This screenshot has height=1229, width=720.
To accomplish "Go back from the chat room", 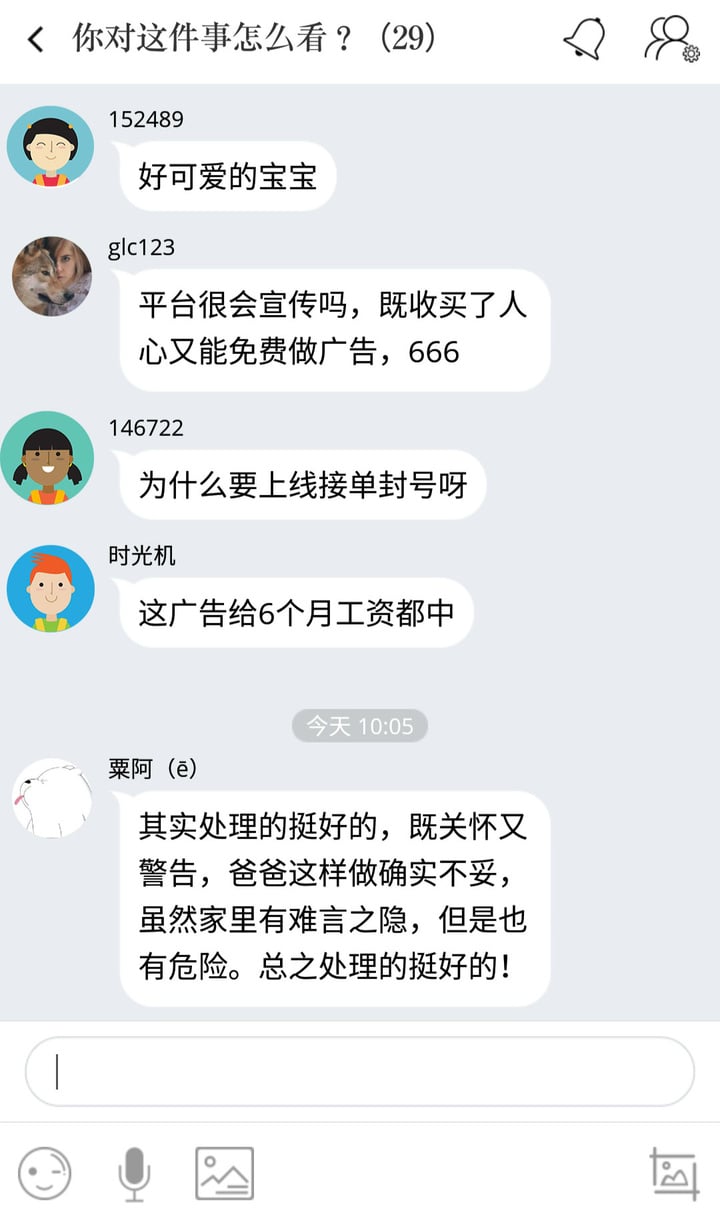I will [36, 40].
